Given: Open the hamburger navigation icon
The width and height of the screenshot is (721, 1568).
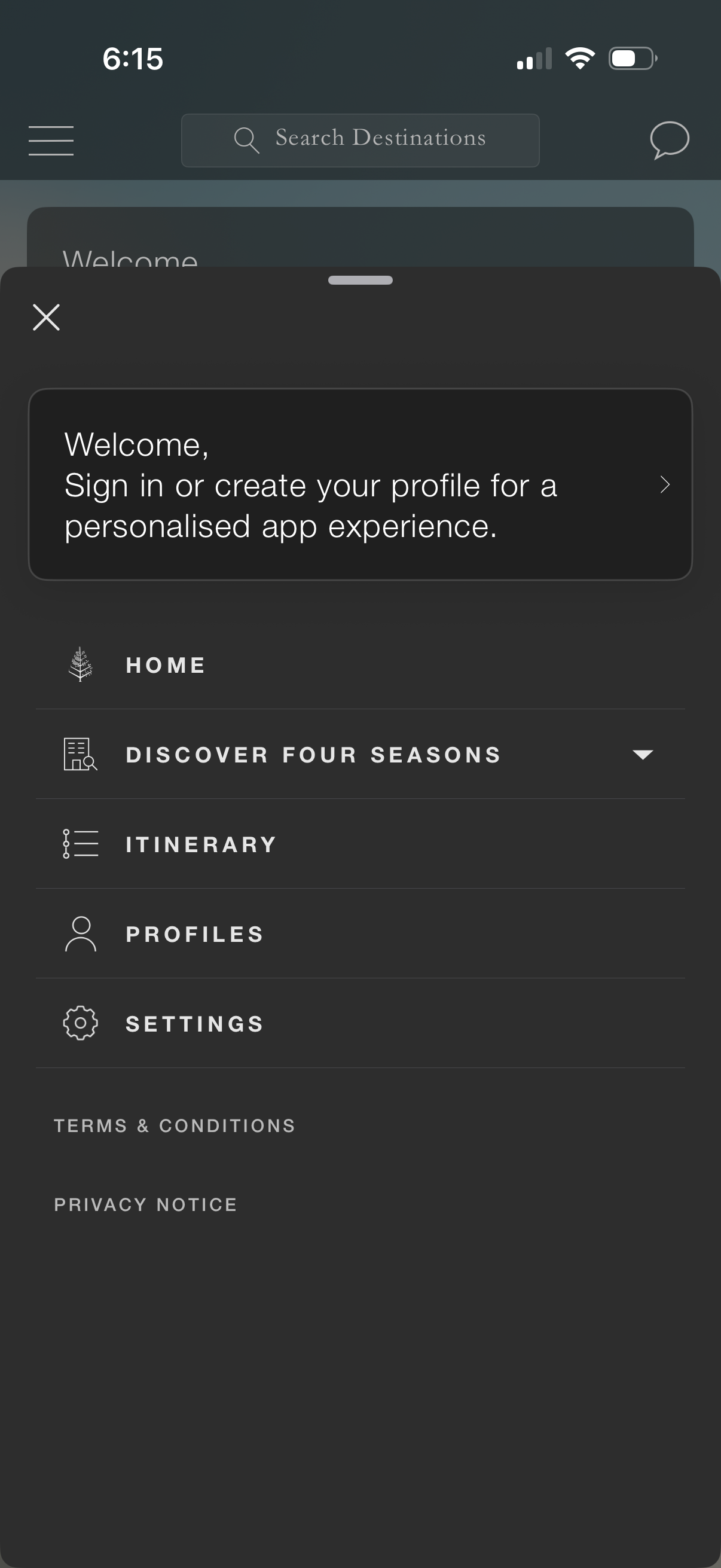Looking at the screenshot, I should click(x=51, y=140).
